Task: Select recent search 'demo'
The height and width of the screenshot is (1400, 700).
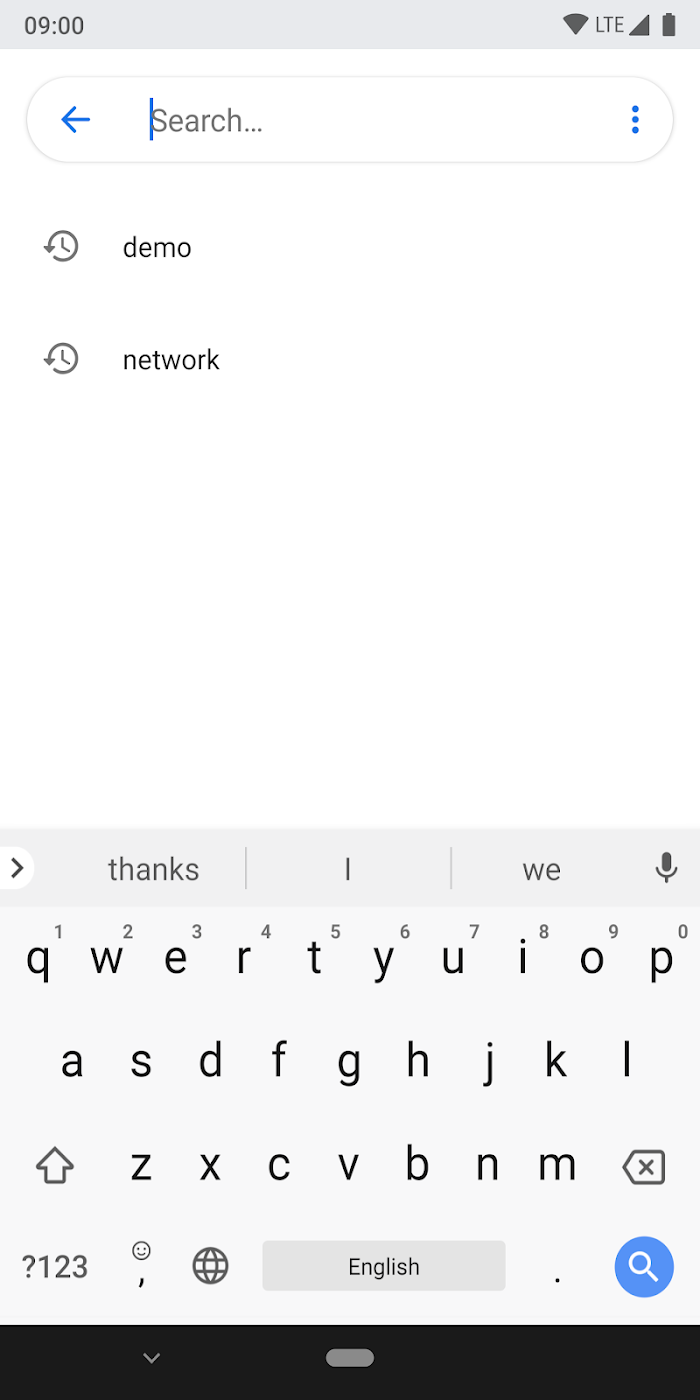Action: (x=157, y=247)
